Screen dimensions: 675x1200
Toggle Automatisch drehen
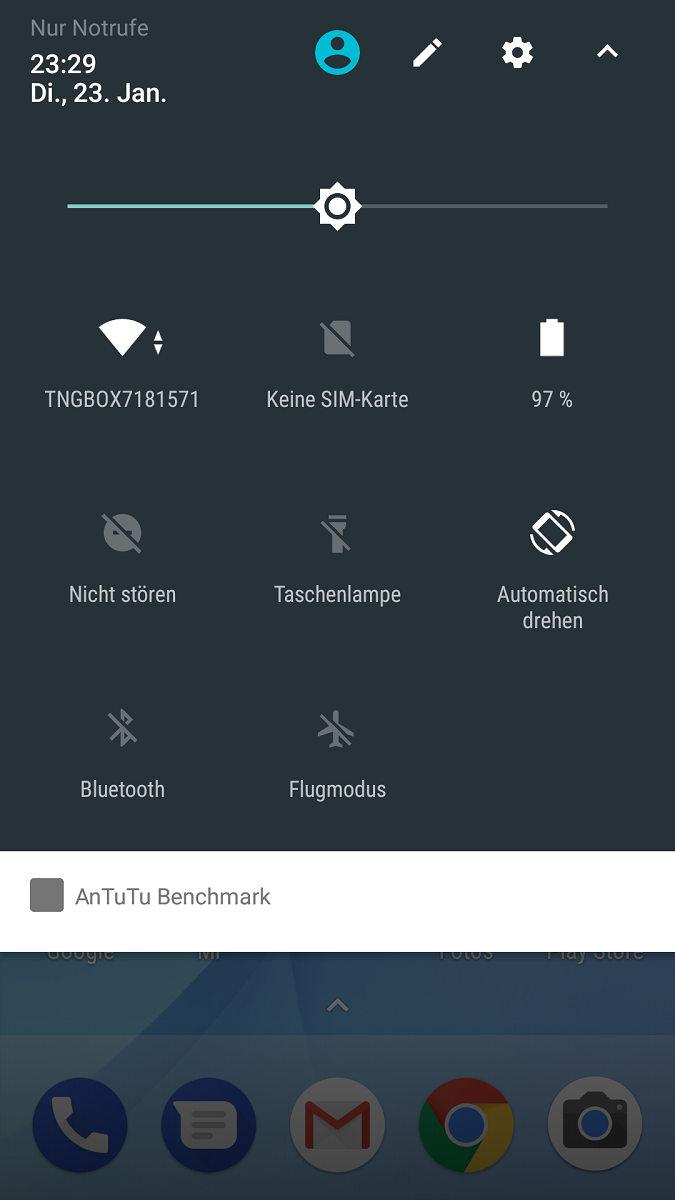tap(552, 571)
